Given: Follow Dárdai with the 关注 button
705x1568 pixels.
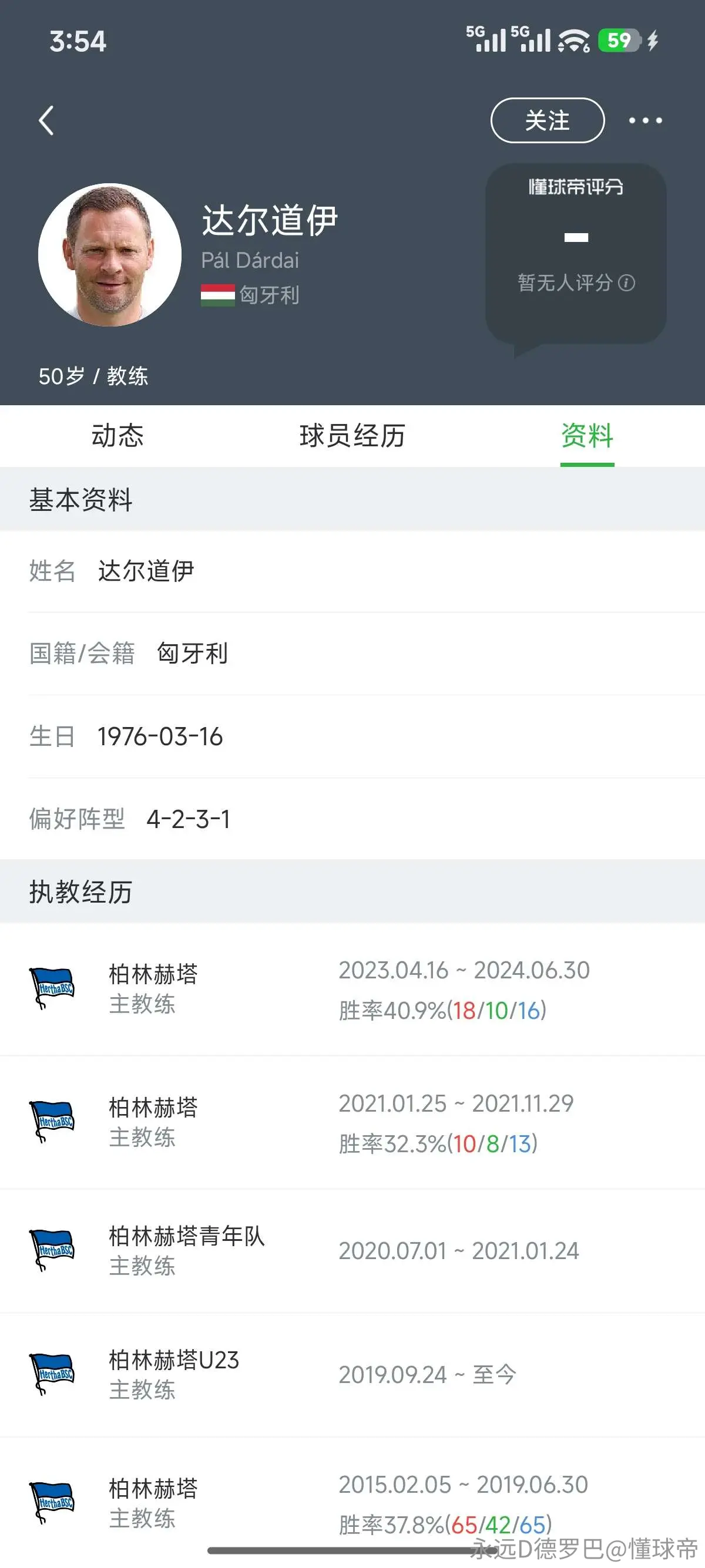Looking at the screenshot, I should click(x=548, y=120).
